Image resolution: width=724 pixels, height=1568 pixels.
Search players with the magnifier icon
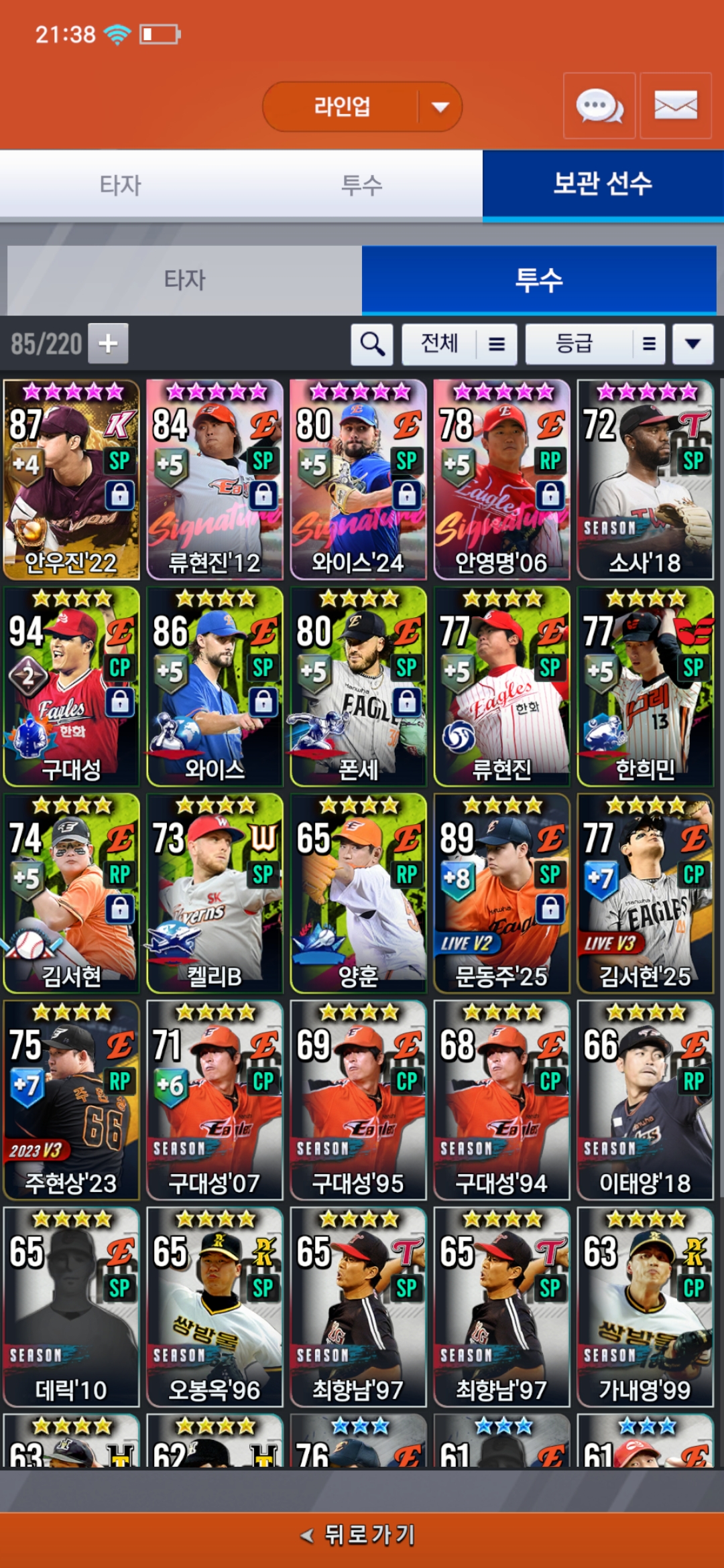[372, 344]
